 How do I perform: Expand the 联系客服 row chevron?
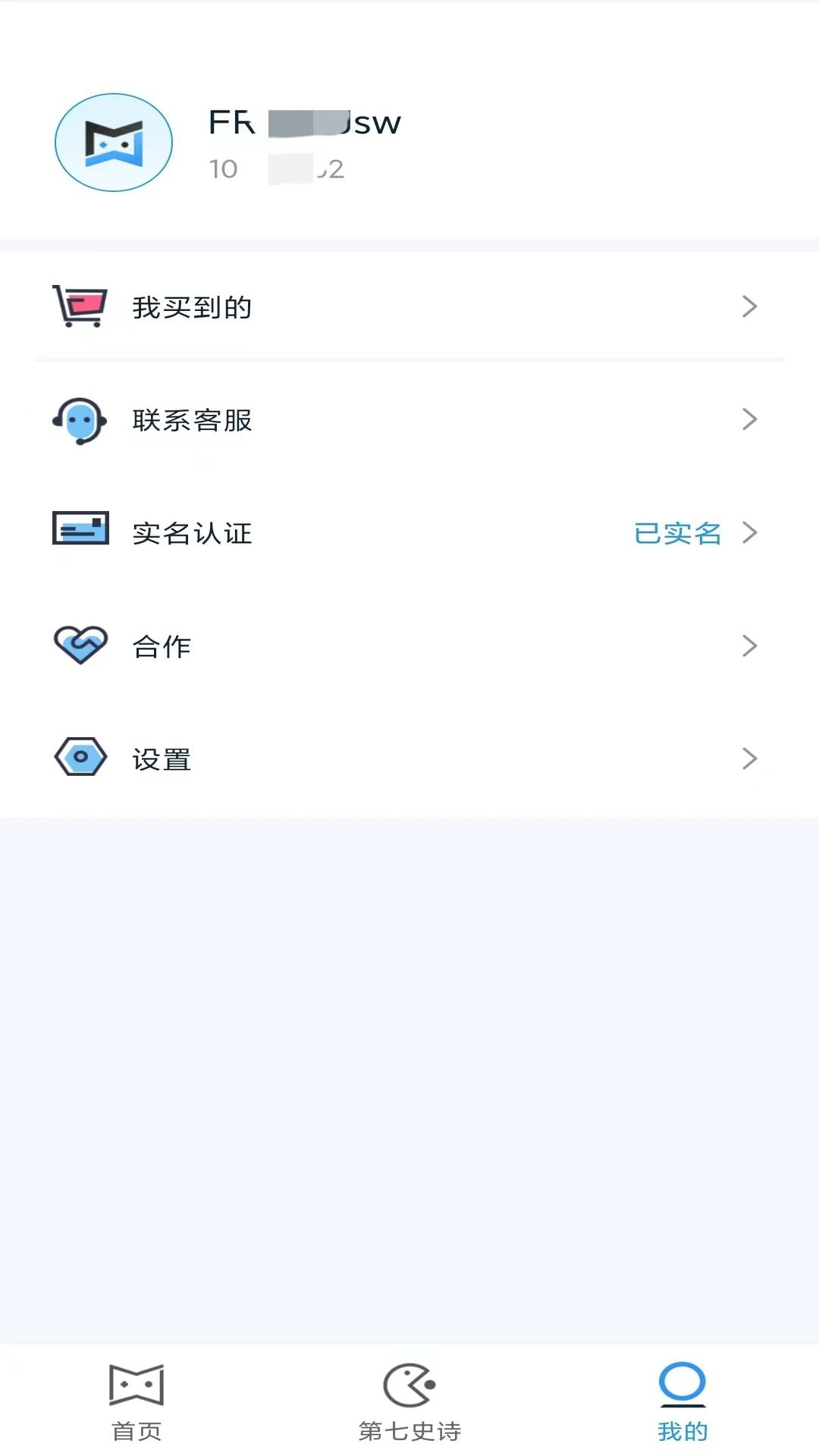pos(750,419)
